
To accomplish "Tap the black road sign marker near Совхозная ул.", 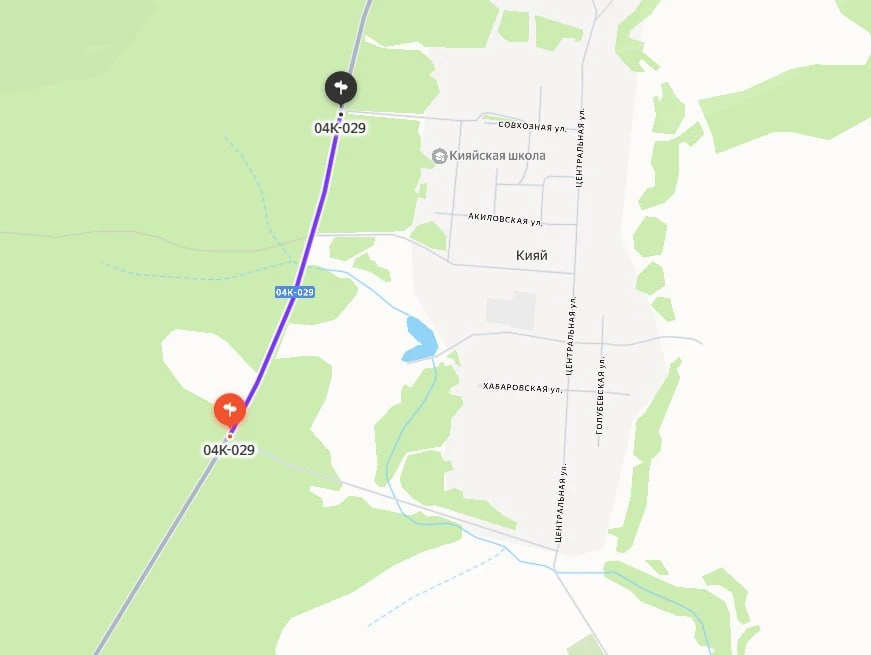I will pos(340,87).
